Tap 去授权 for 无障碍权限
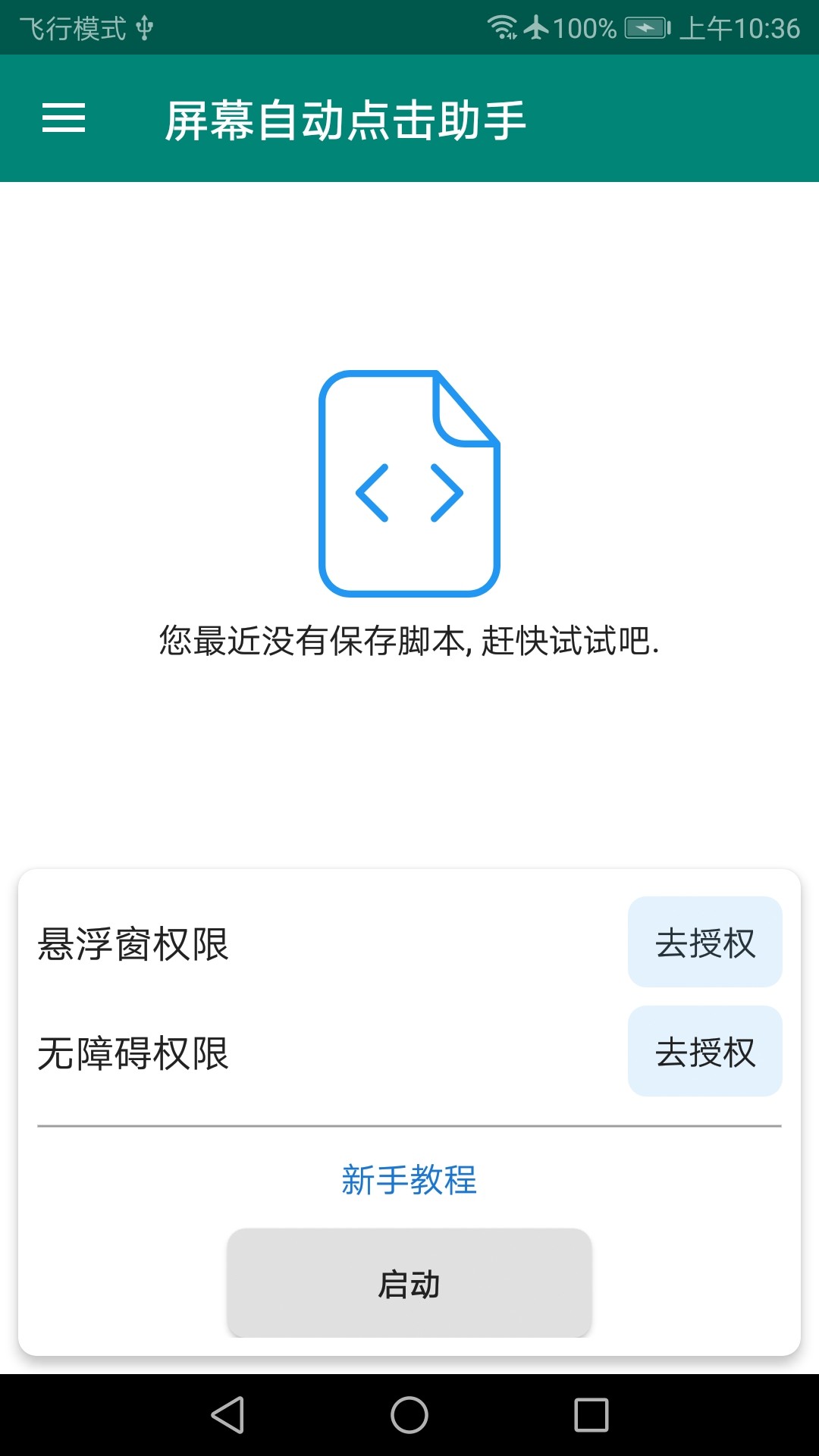Viewport: 819px width, 1456px height. [704, 1051]
